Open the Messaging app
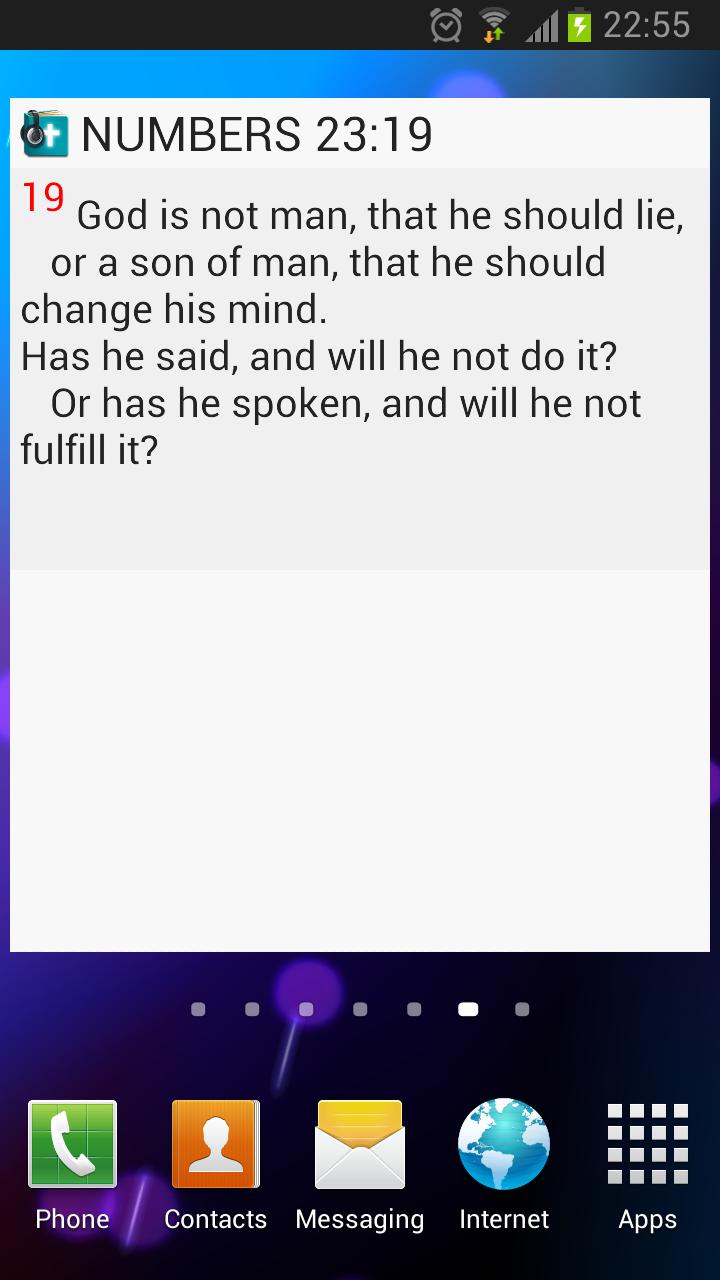 click(359, 1143)
